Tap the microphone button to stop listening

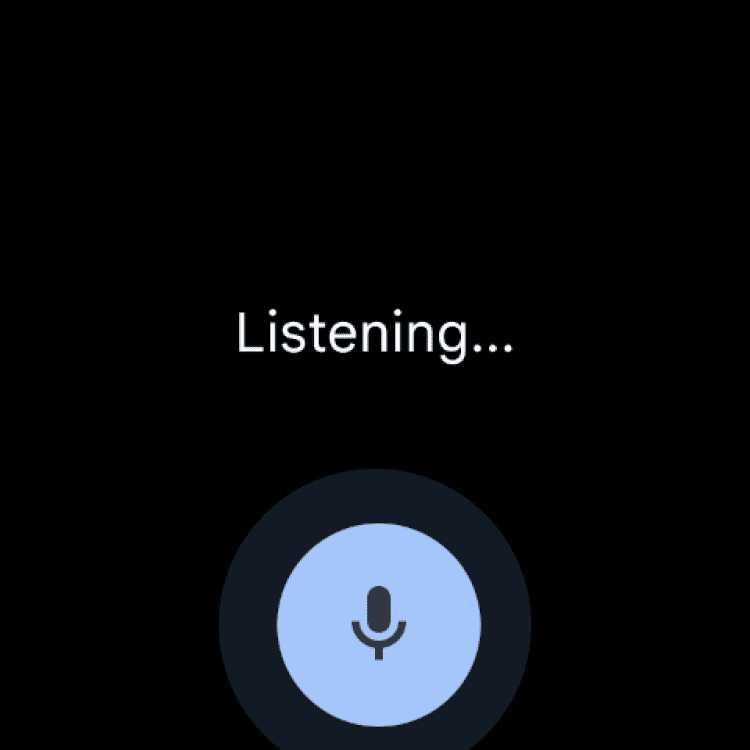point(378,624)
